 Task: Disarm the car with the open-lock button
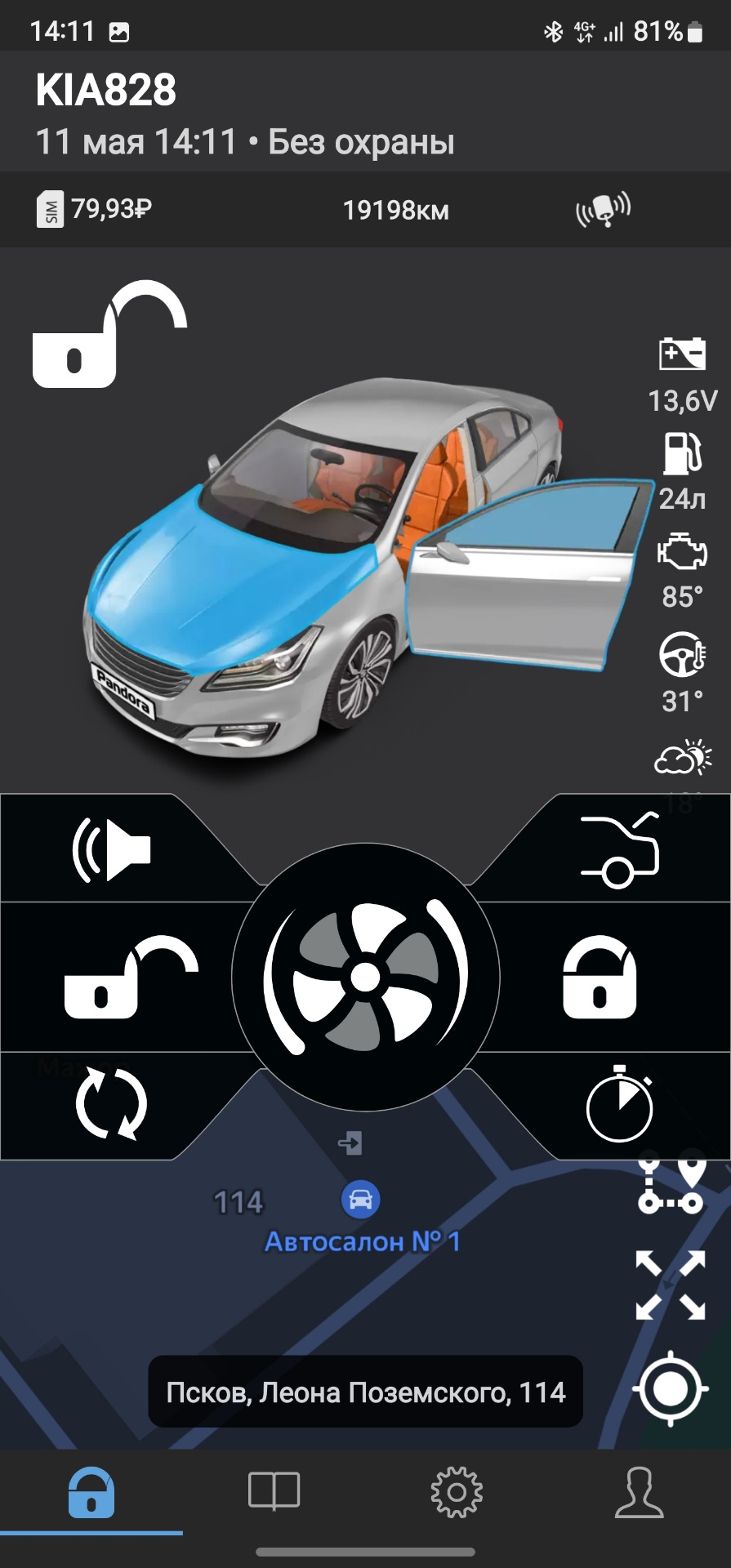point(131,977)
